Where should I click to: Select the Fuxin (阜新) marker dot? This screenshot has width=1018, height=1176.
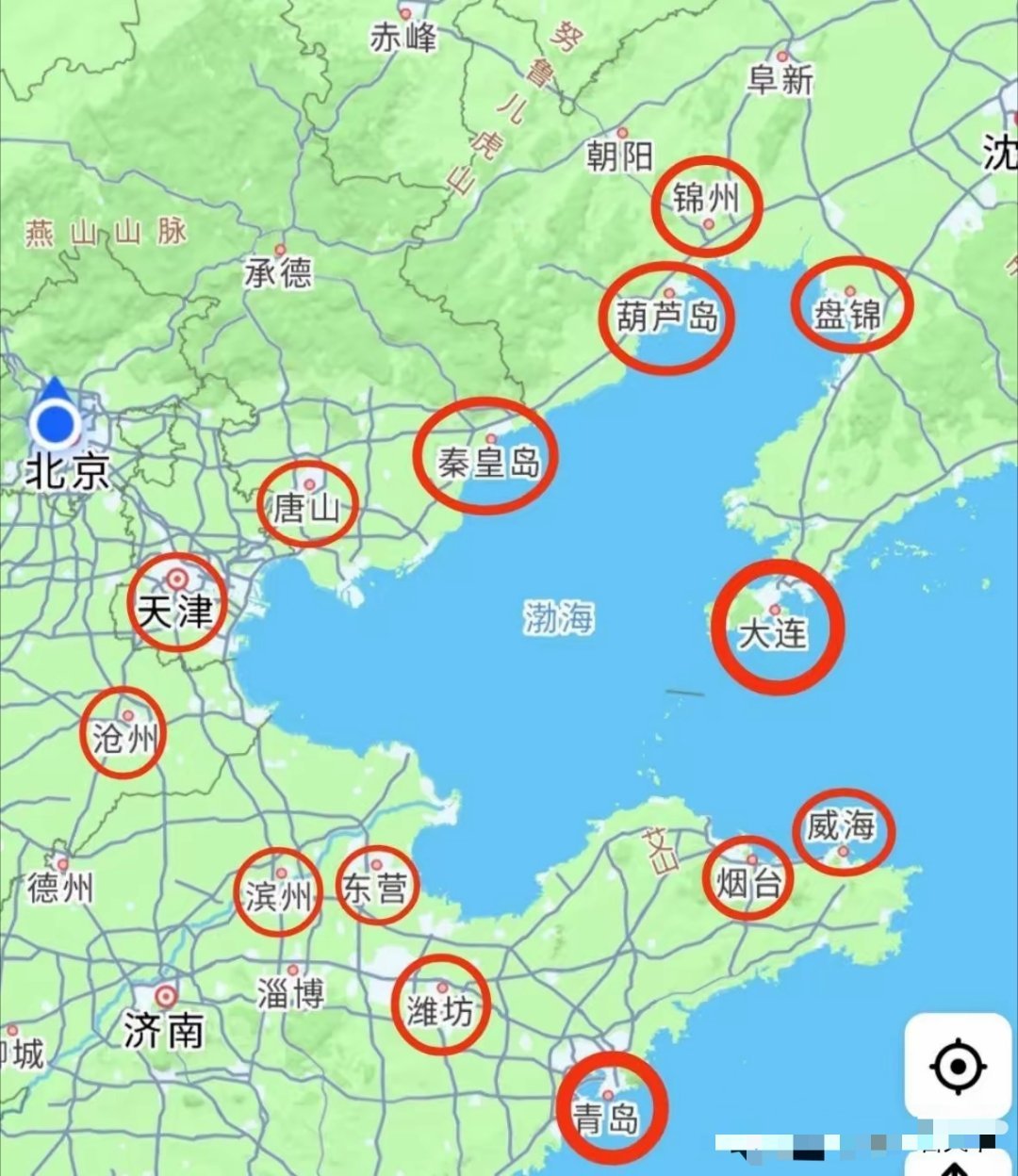point(782,55)
